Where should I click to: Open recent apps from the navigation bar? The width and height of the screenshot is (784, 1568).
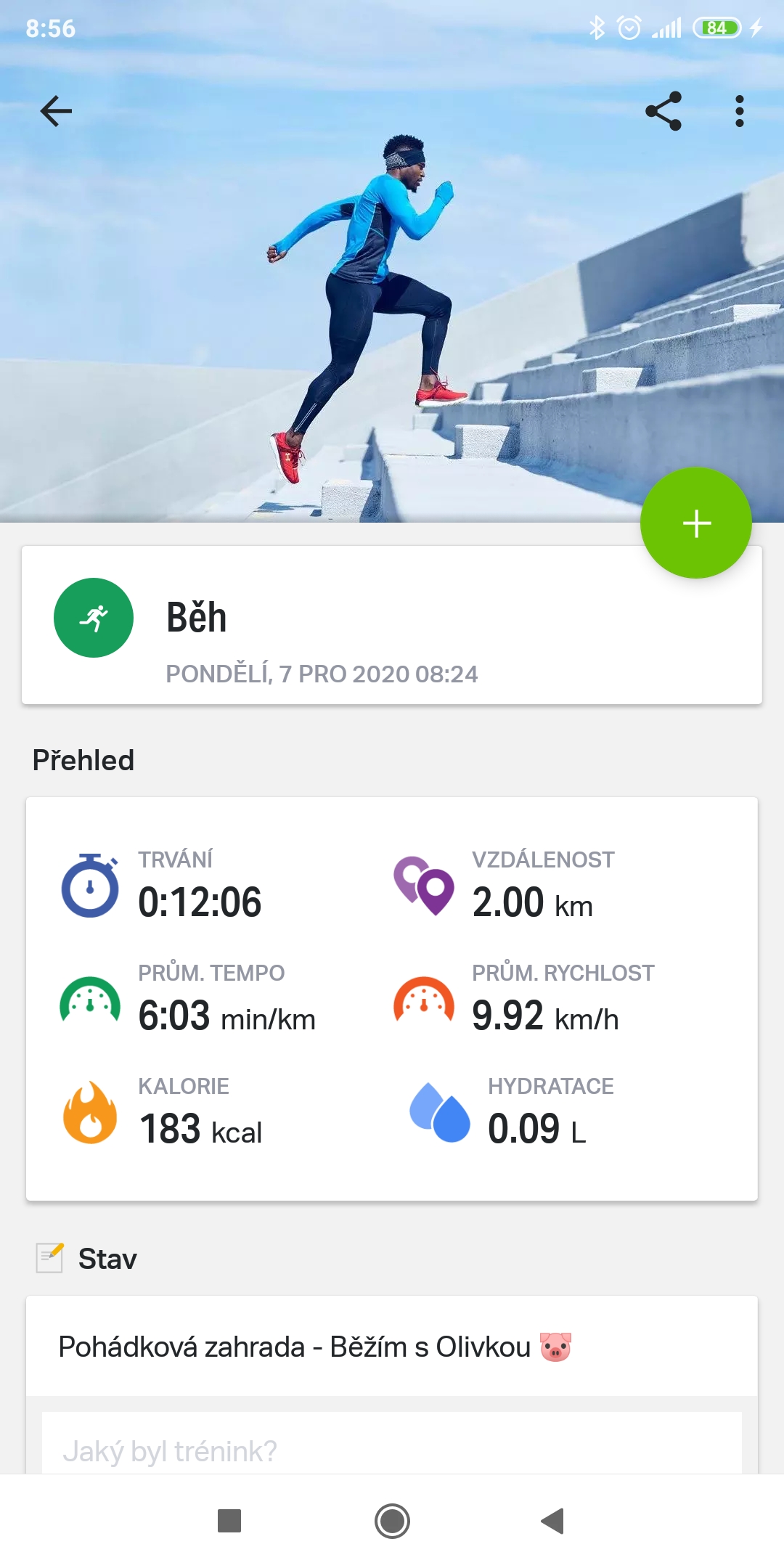pyautogui.click(x=229, y=1521)
